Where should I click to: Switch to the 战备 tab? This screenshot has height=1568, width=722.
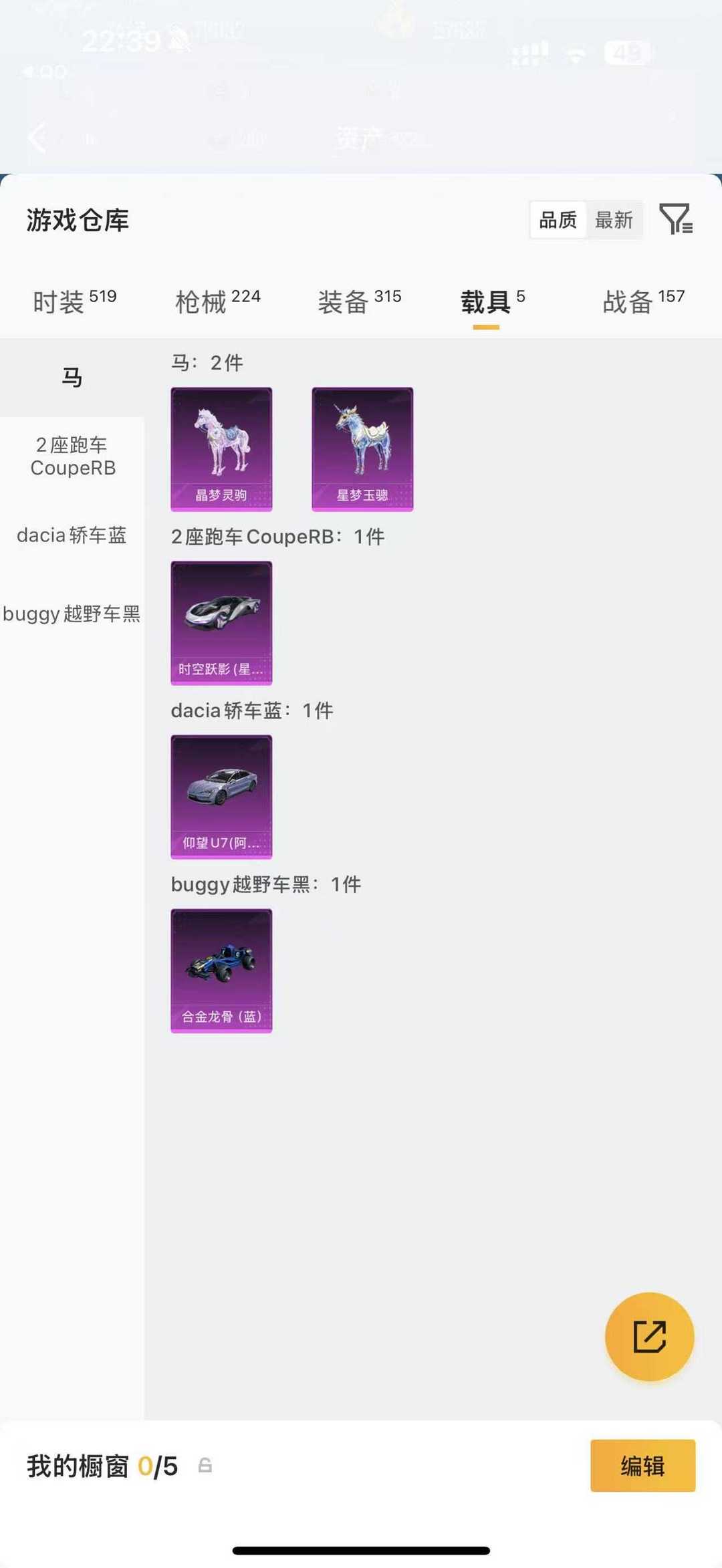[643, 301]
